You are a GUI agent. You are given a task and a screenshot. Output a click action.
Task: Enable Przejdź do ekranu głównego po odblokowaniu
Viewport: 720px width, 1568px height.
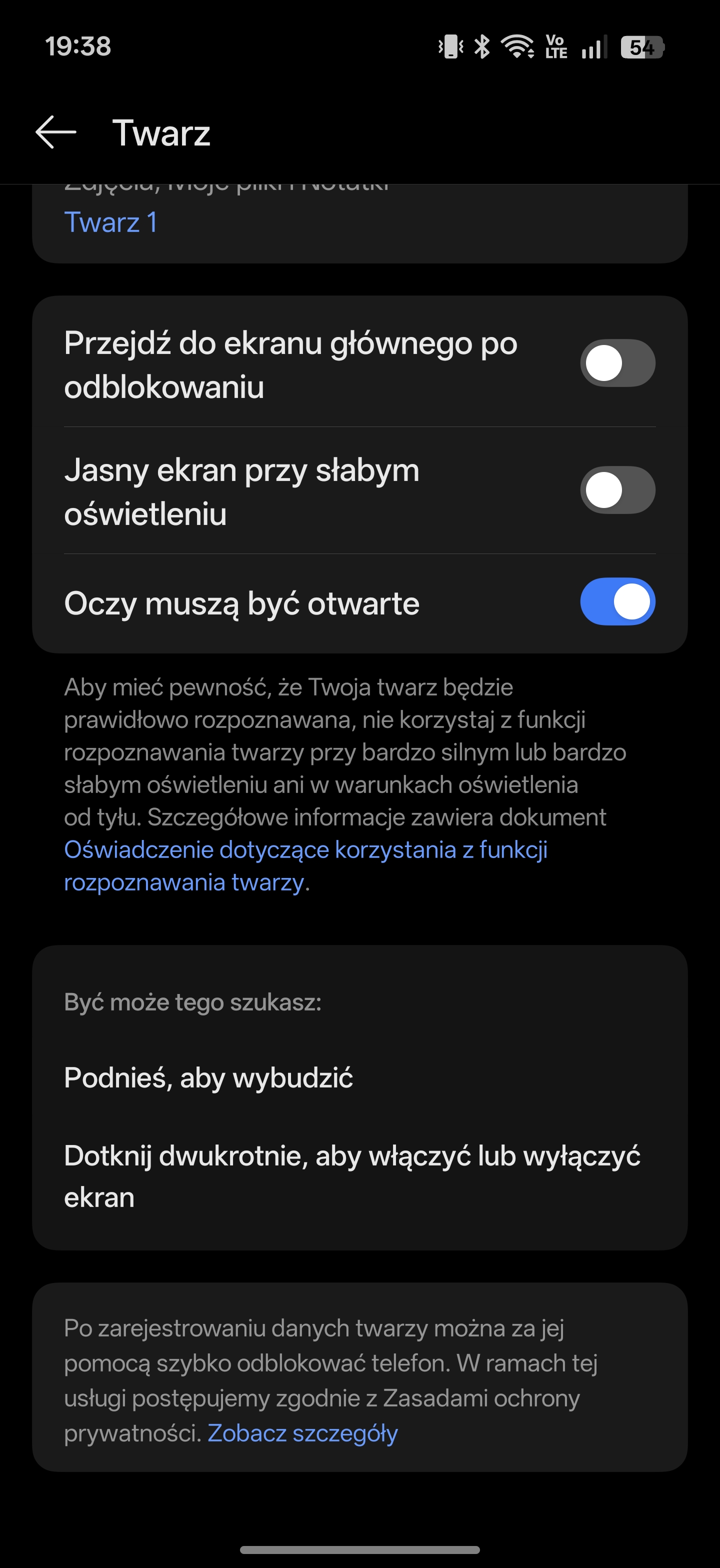[617, 363]
